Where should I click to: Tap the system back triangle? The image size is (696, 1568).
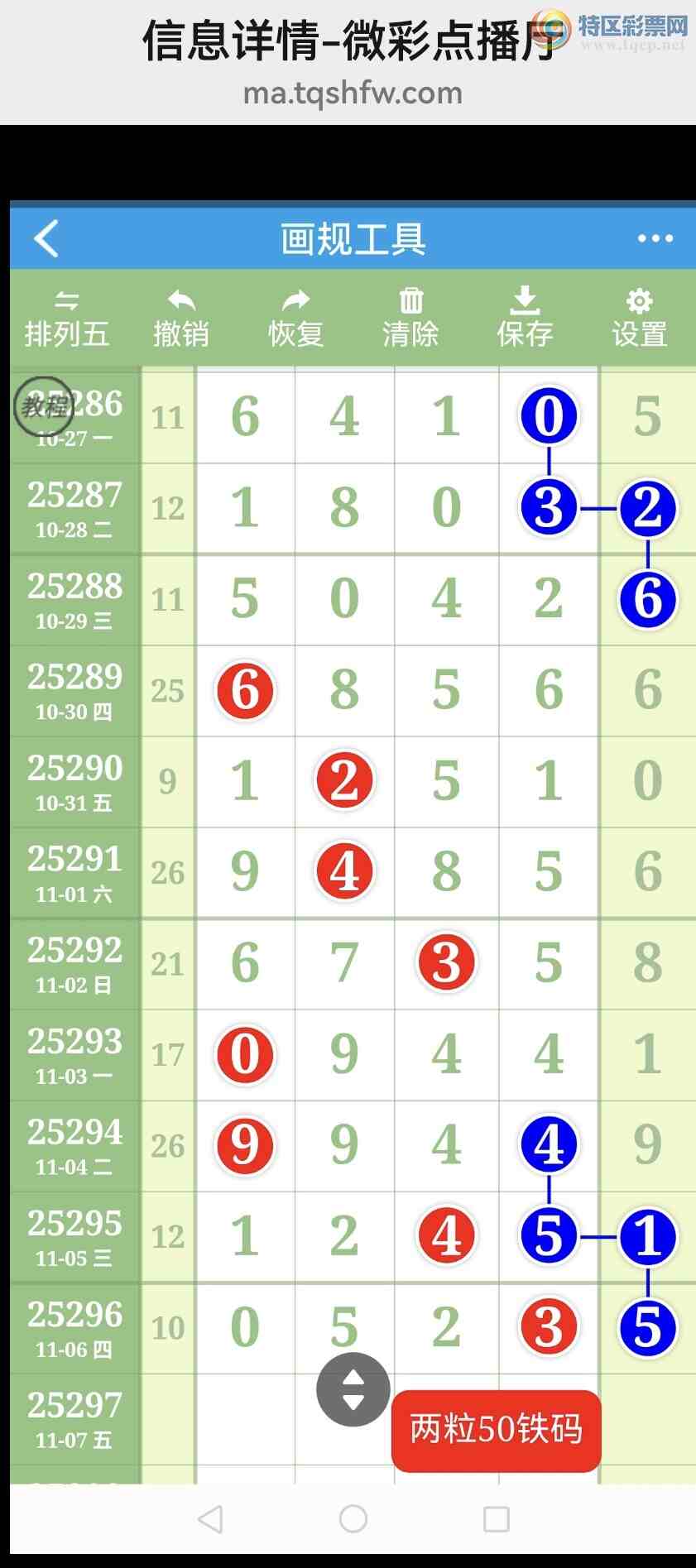click(x=211, y=1518)
